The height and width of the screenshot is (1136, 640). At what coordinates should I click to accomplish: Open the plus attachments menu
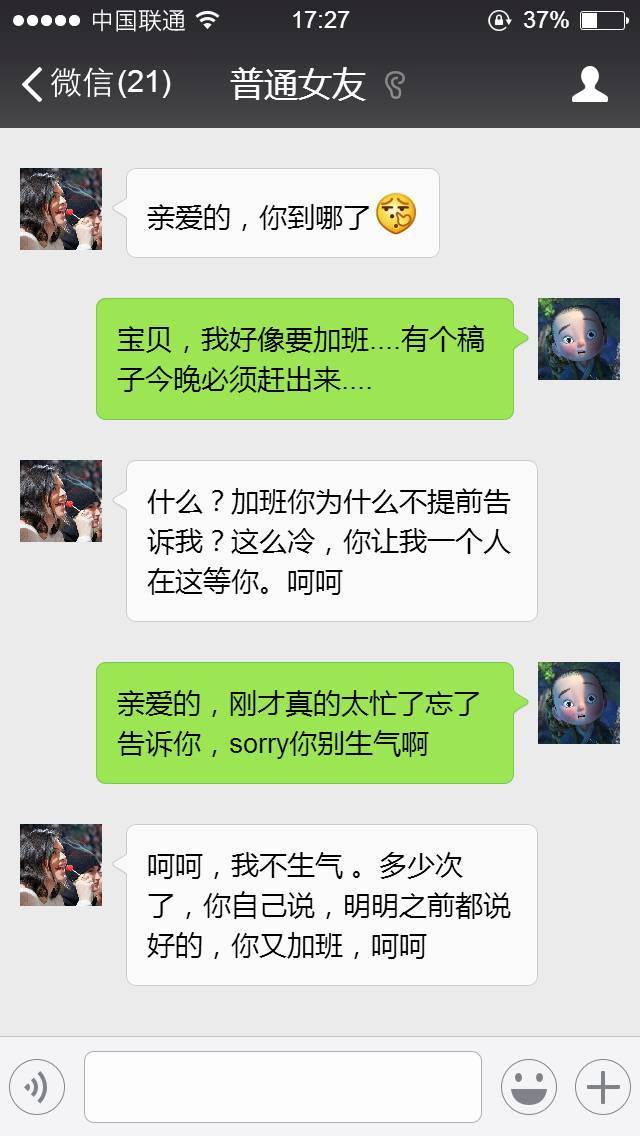pyautogui.click(x=603, y=1087)
